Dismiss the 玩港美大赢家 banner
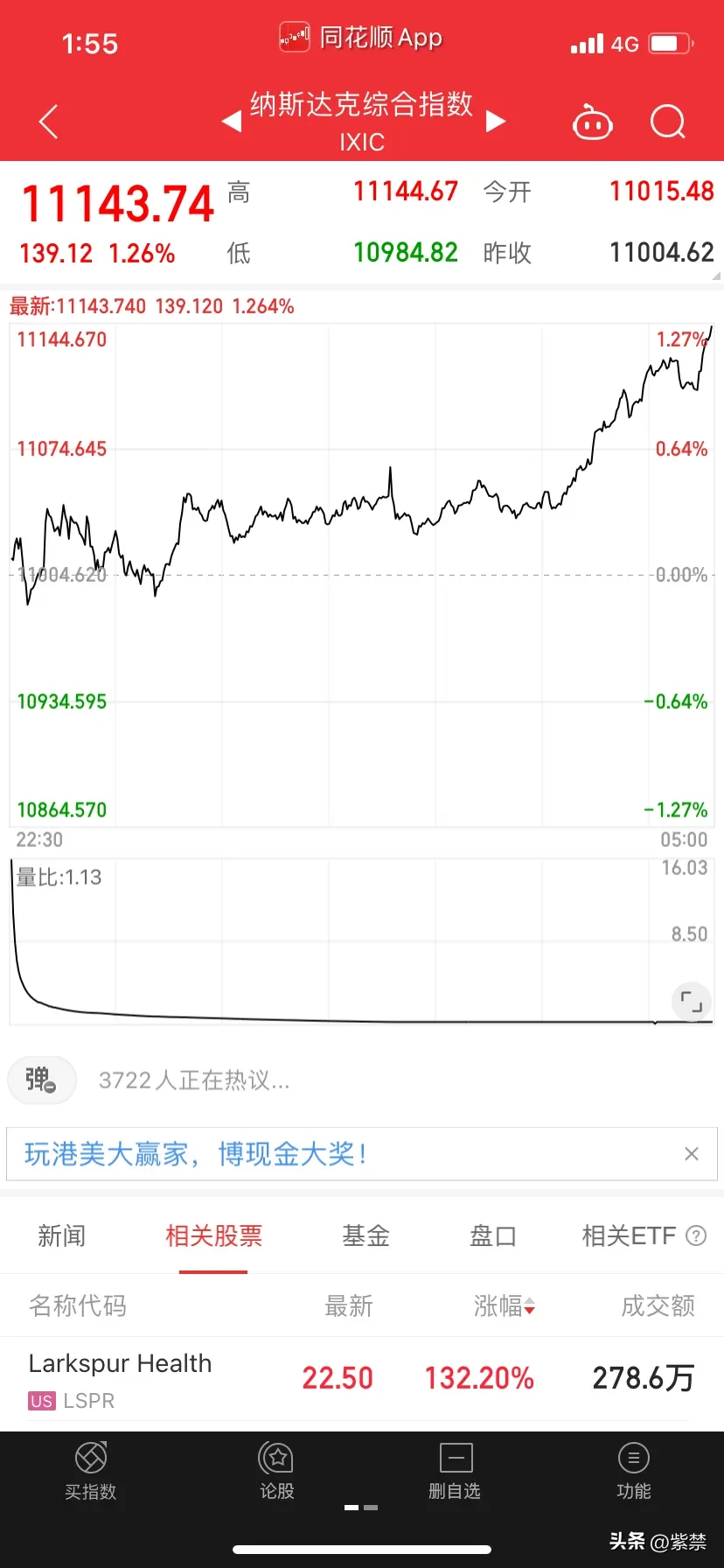Screen dimensions: 724x1568 tap(692, 1154)
